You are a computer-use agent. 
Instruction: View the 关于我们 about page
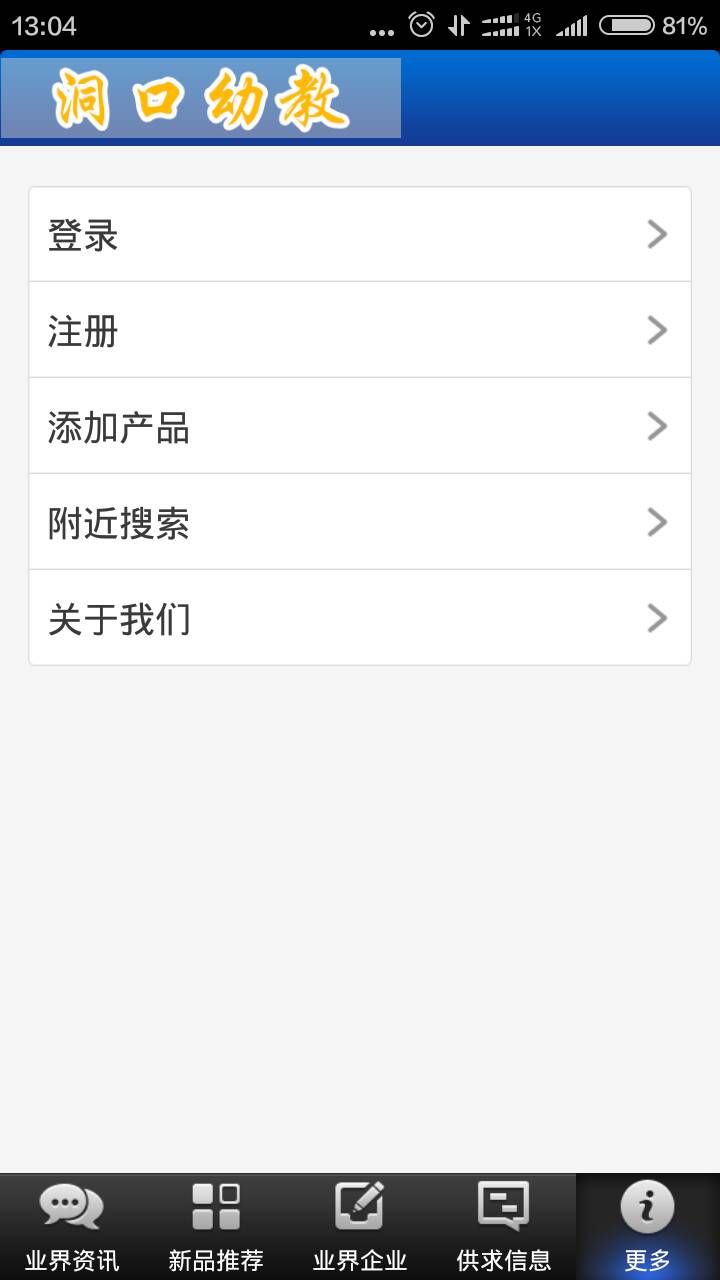tap(360, 618)
